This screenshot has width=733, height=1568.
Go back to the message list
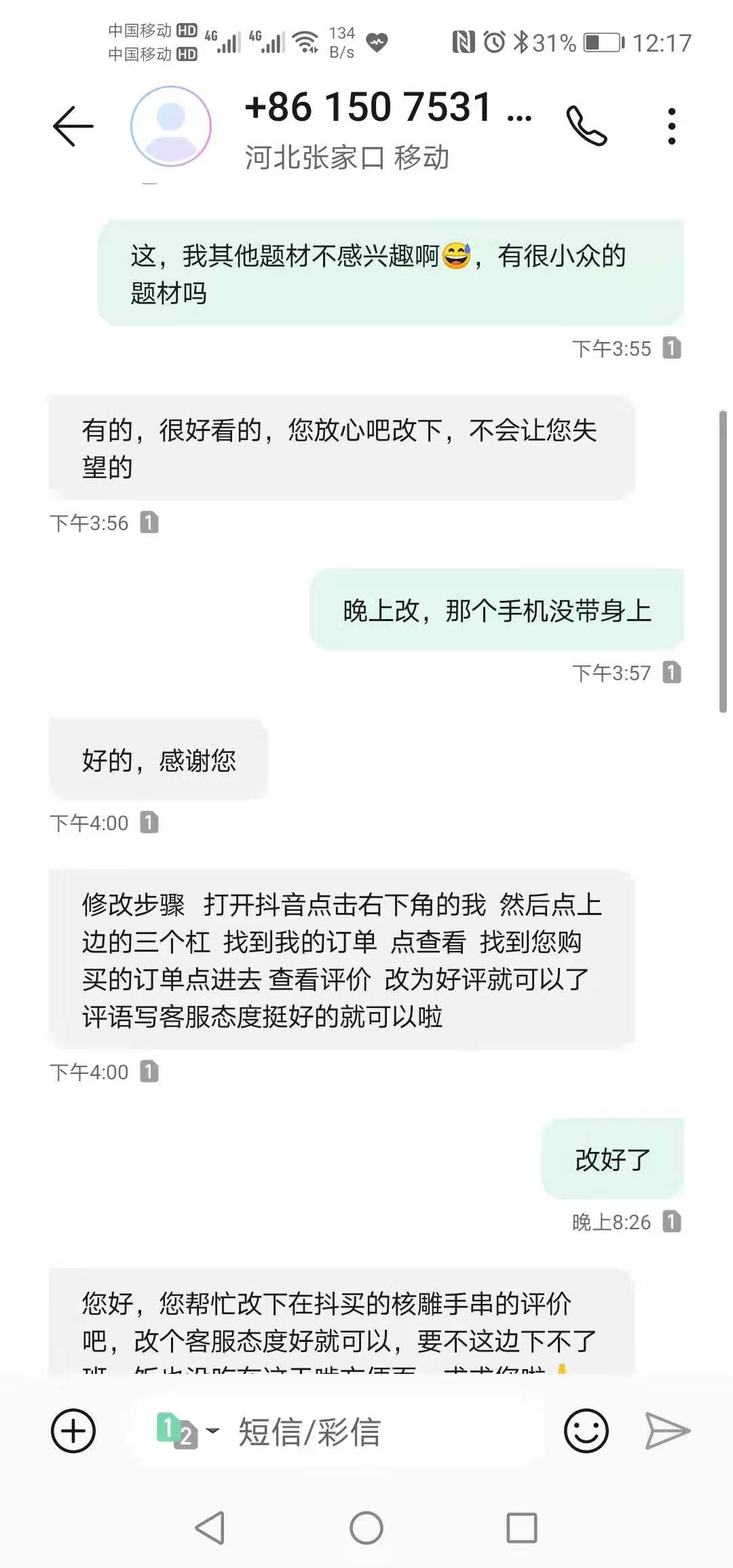[x=73, y=126]
